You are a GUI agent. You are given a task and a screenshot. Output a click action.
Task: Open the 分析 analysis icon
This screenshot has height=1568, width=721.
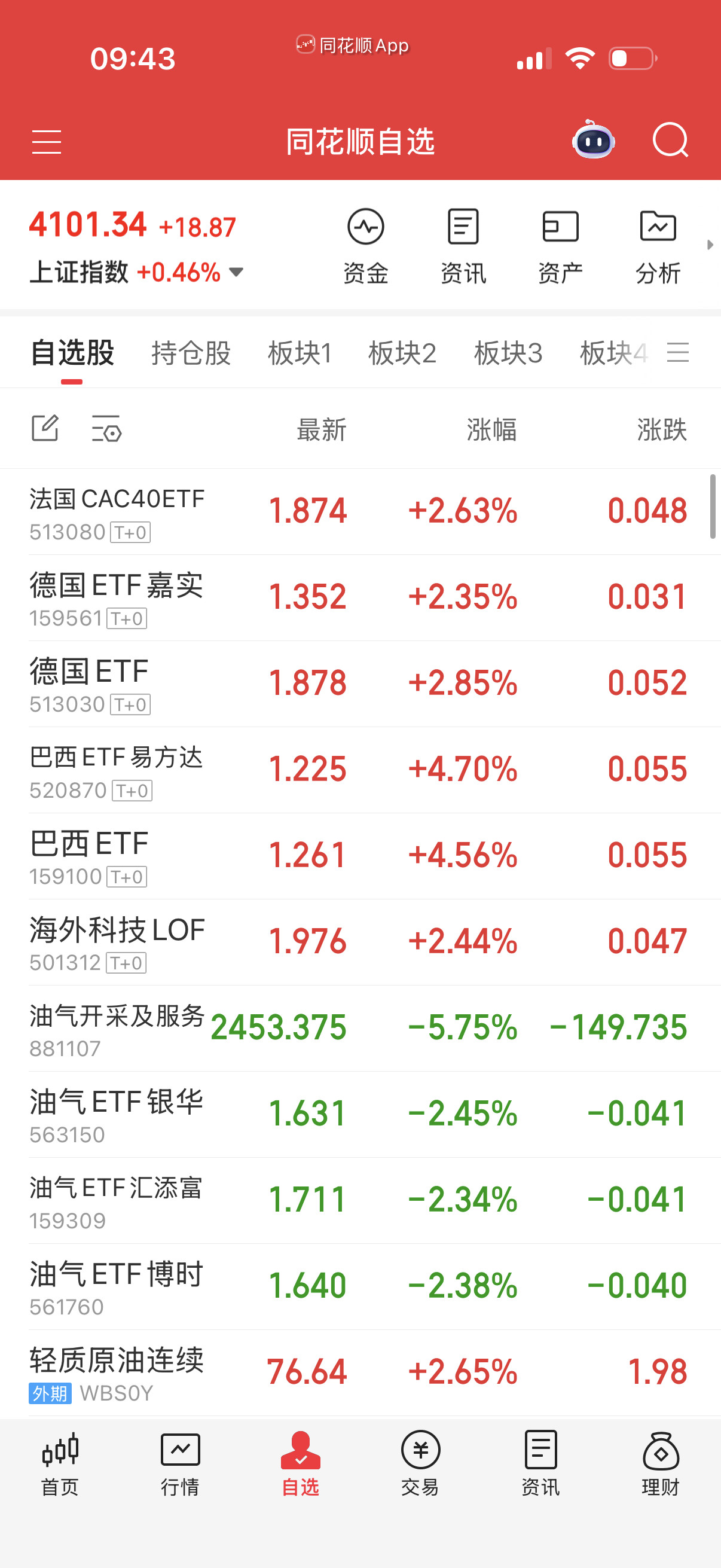pos(658,242)
